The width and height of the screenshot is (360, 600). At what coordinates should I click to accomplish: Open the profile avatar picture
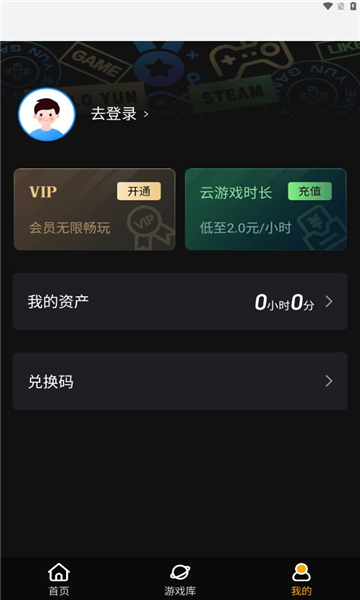click(47, 114)
